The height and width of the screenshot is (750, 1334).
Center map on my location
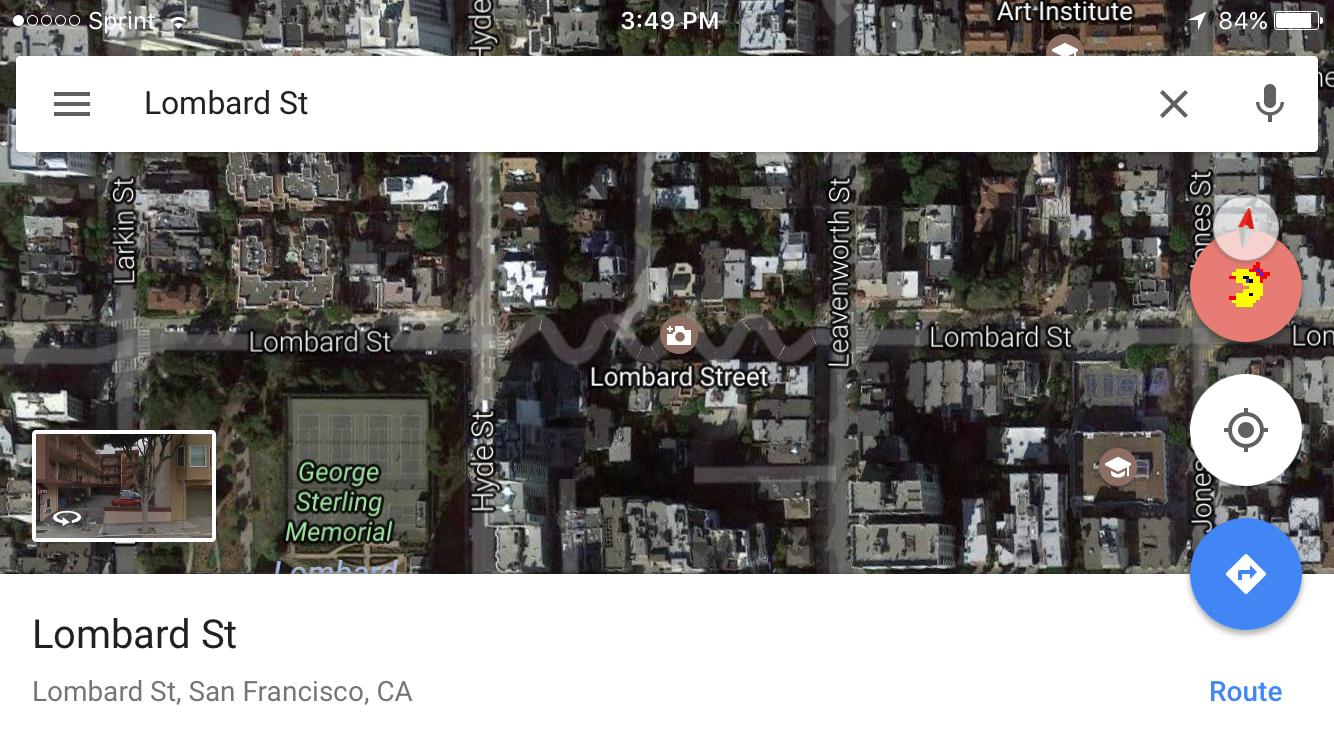pos(1246,431)
